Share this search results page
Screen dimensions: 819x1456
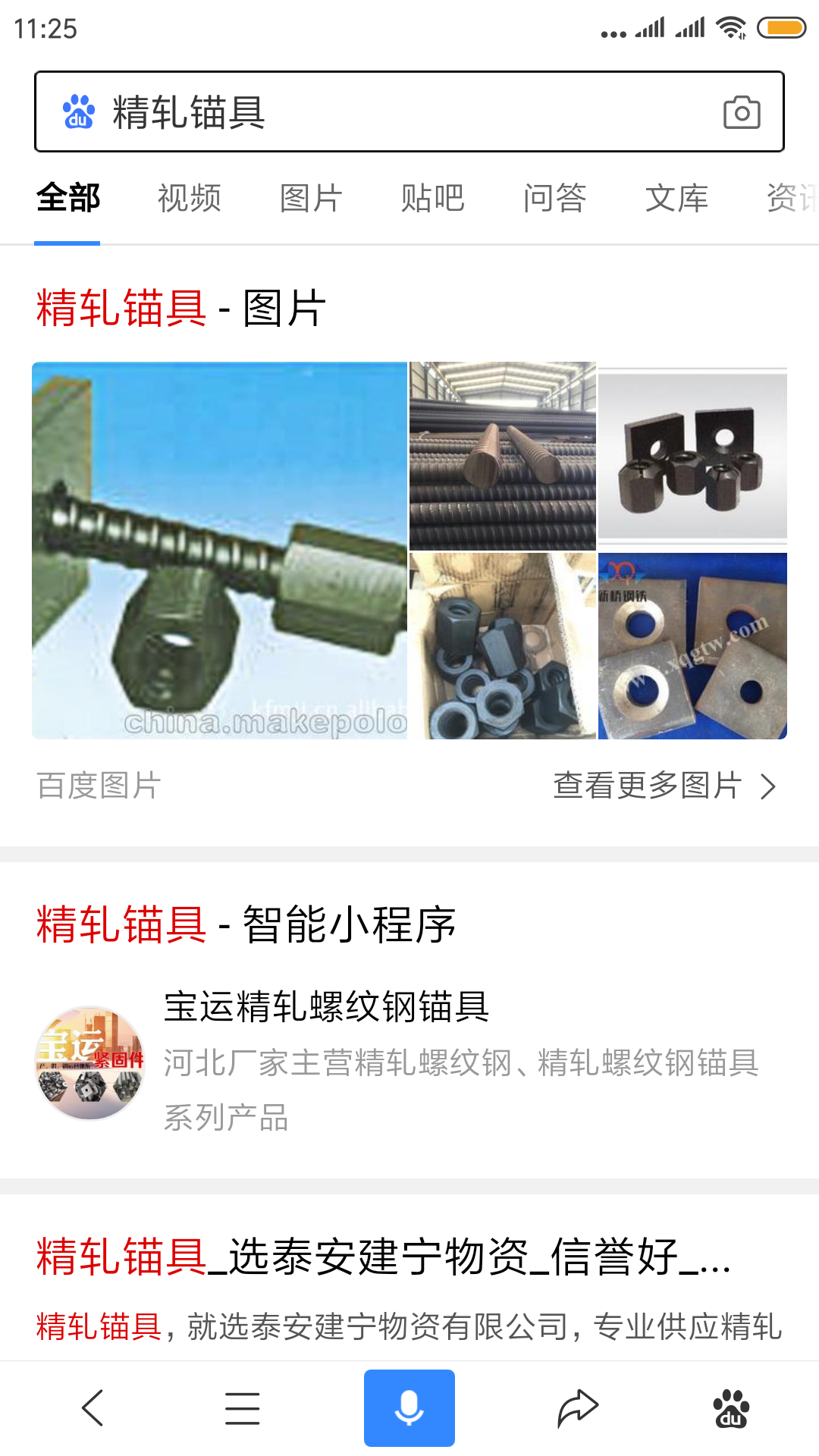point(578,1408)
